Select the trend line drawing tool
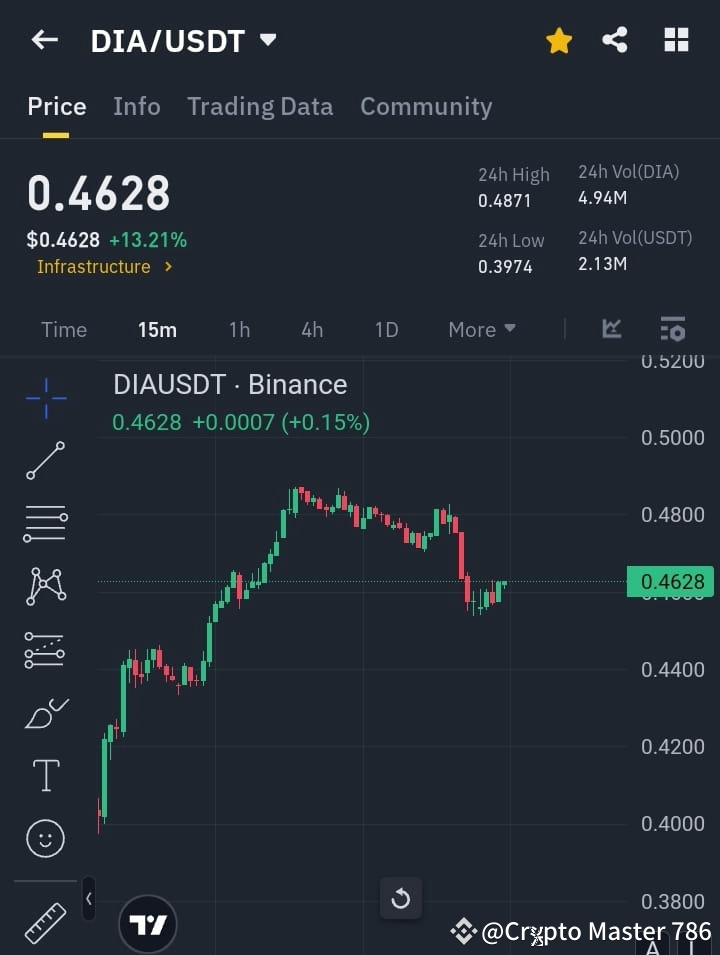Viewport: 720px width, 955px height. [45, 461]
